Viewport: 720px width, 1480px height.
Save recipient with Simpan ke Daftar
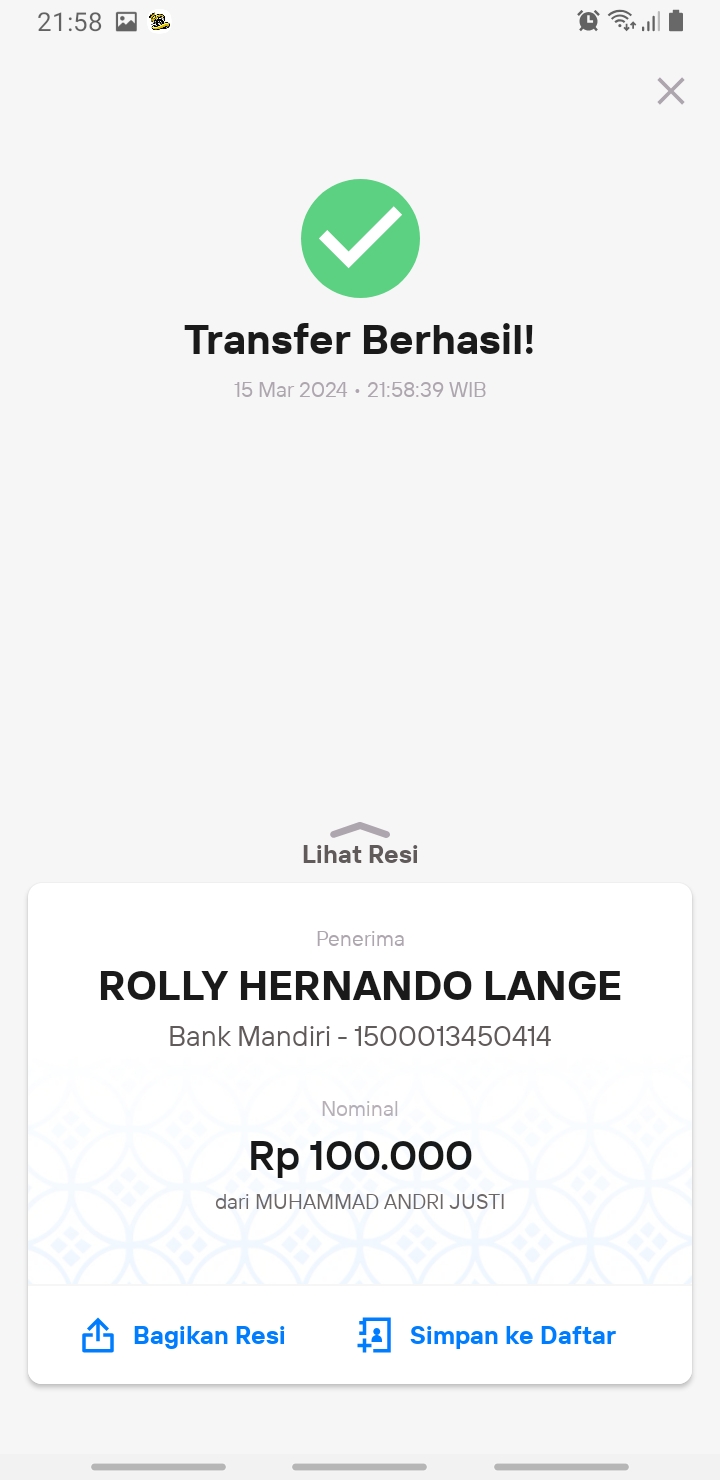pos(487,1335)
